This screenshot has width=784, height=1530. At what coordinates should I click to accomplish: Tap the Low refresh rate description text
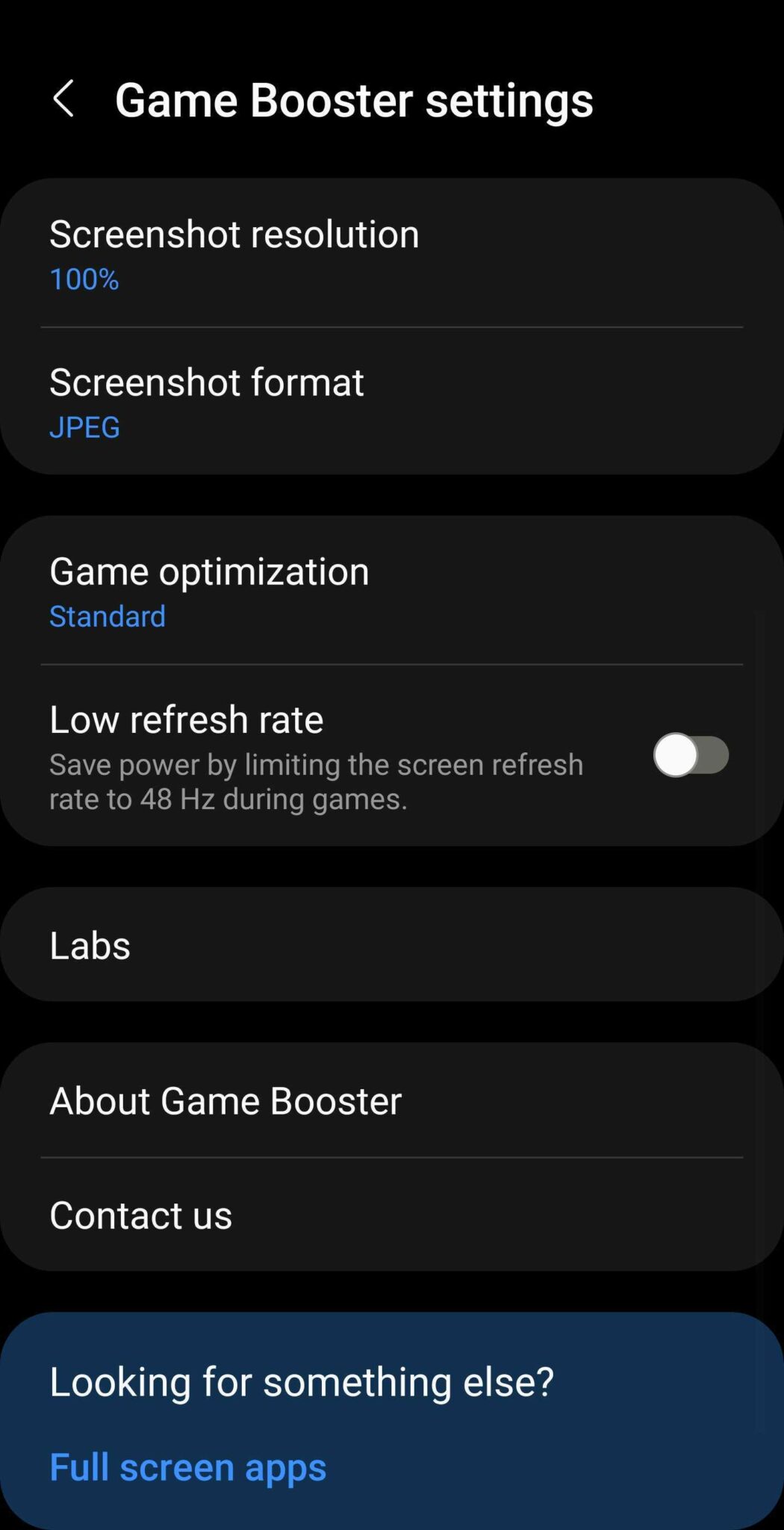pyautogui.click(x=316, y=781)
